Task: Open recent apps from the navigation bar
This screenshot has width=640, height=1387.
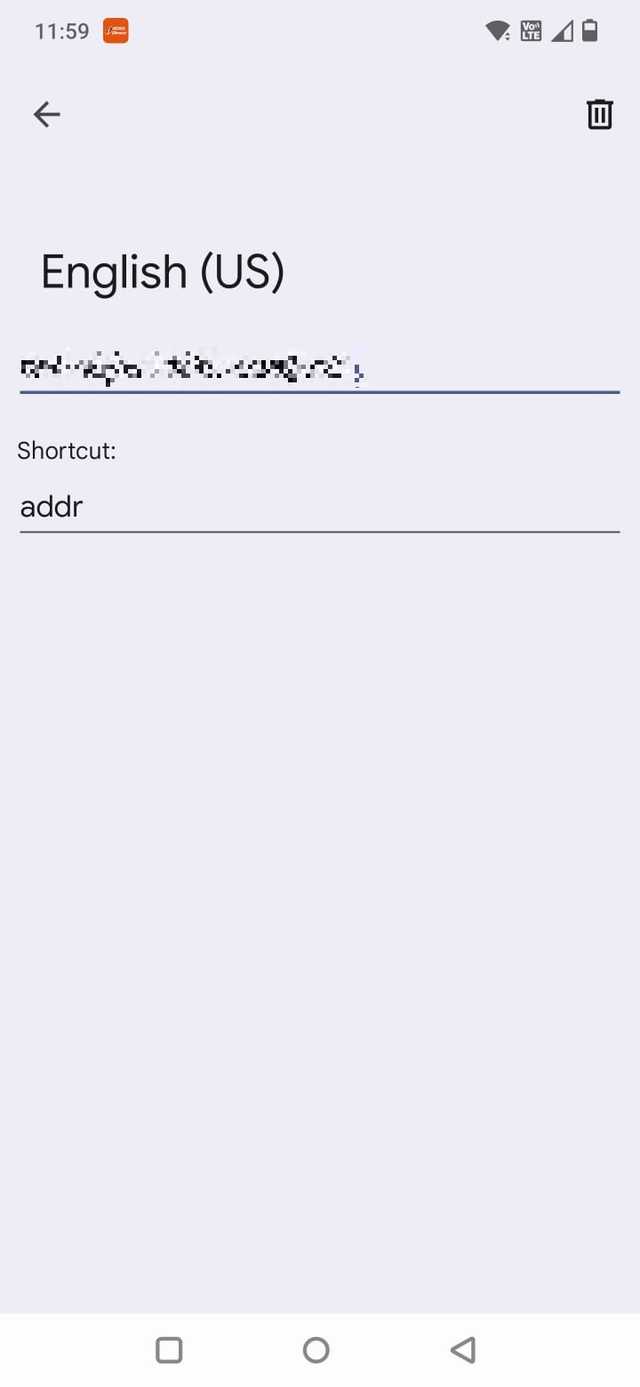Action: [169, 1350]
